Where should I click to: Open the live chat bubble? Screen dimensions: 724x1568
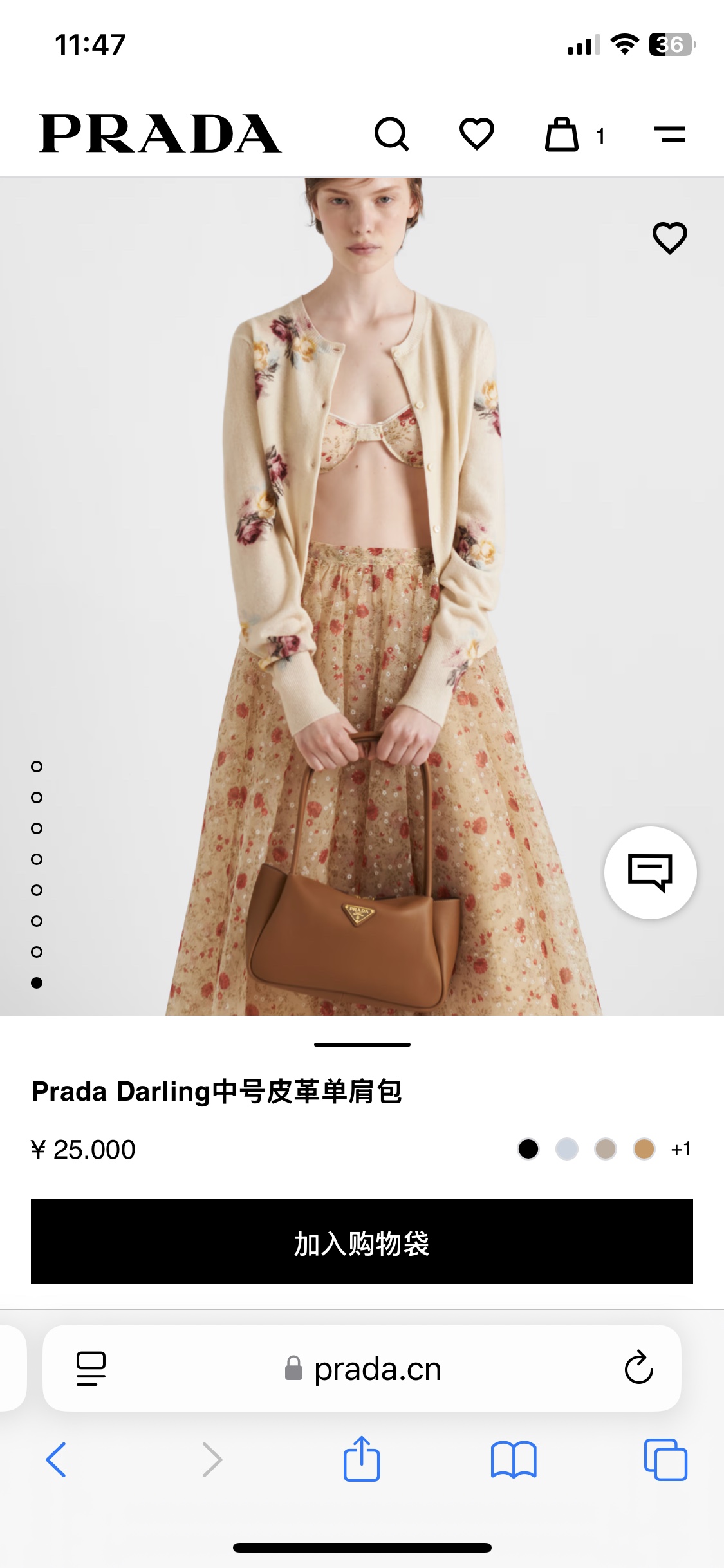pos(650,872)
